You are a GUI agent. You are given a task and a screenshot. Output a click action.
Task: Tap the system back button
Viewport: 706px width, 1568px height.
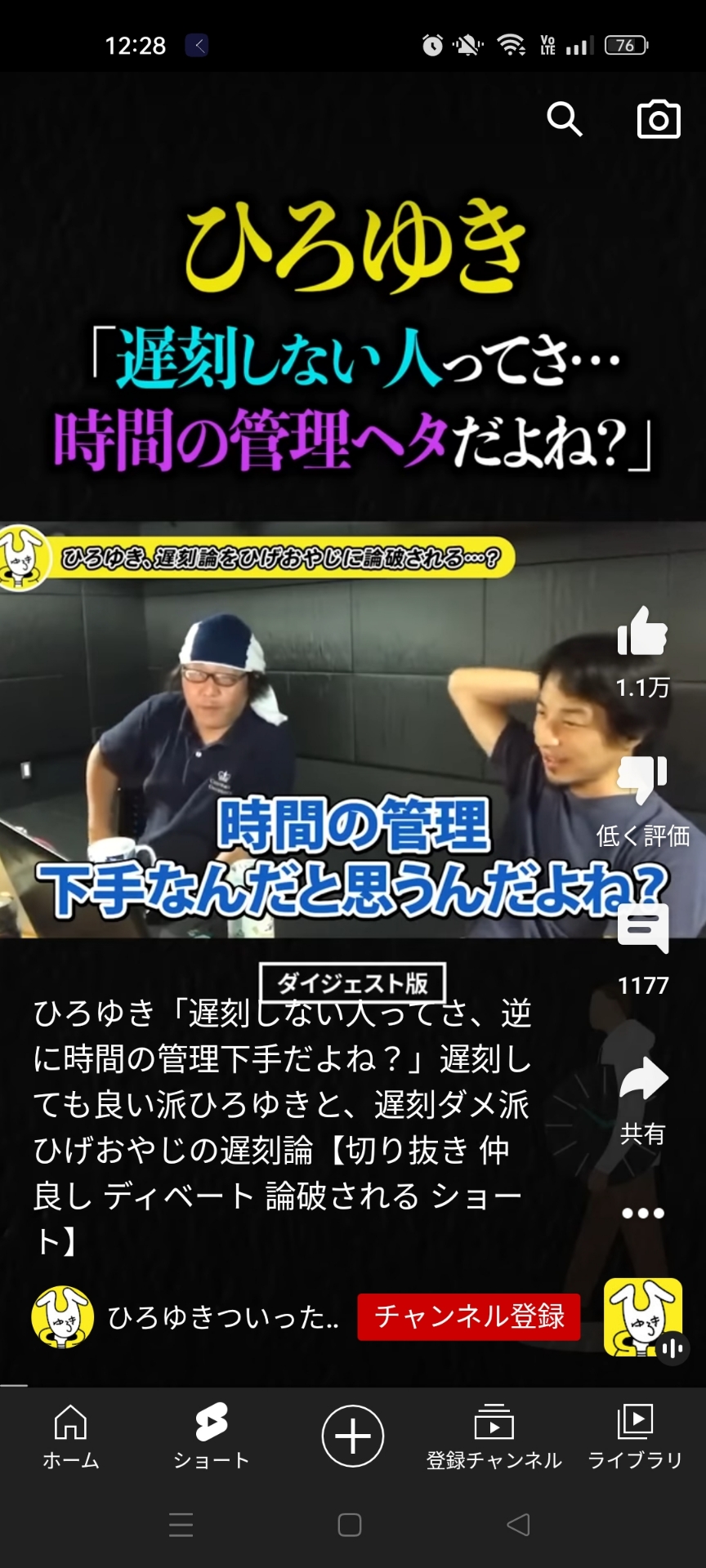519,1525
